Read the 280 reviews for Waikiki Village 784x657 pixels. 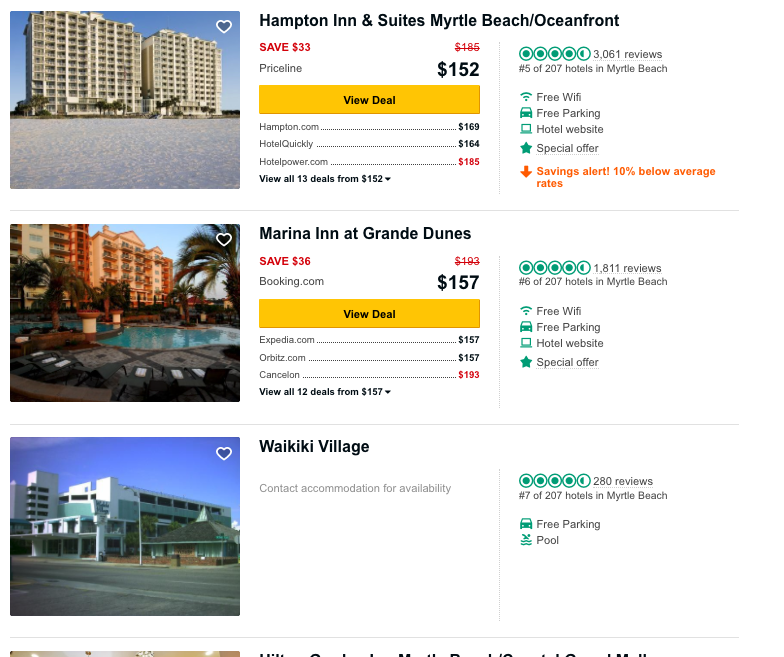(x=622, y=481)
